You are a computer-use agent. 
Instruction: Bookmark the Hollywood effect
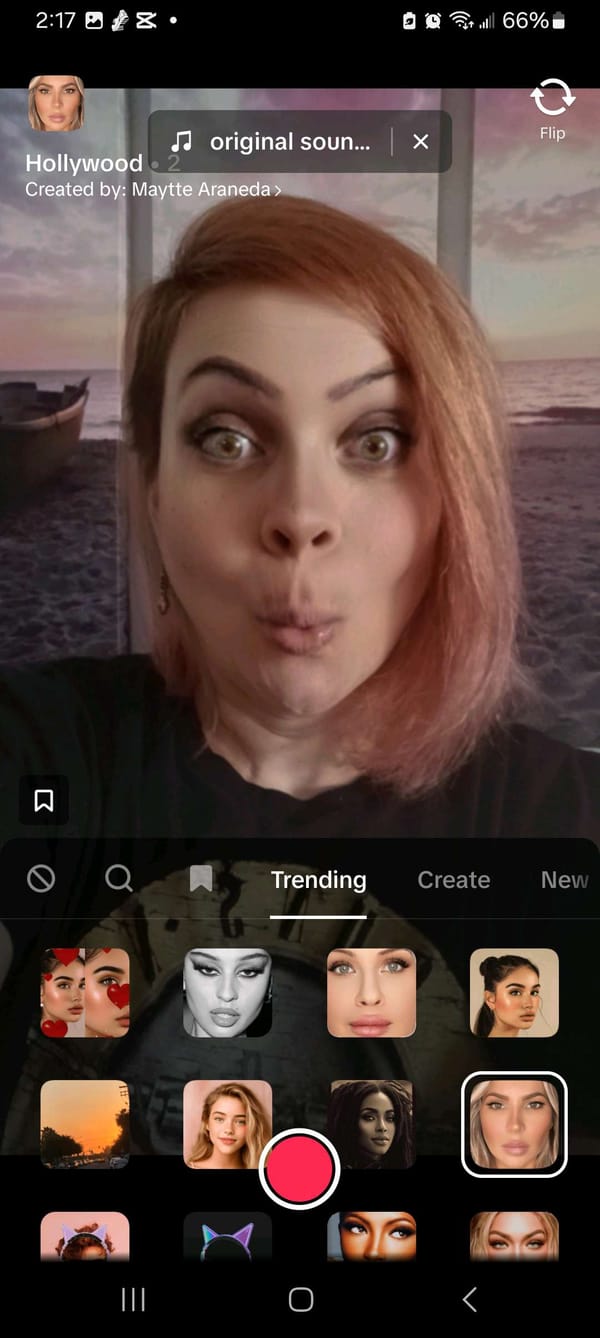tap(44, 800)
